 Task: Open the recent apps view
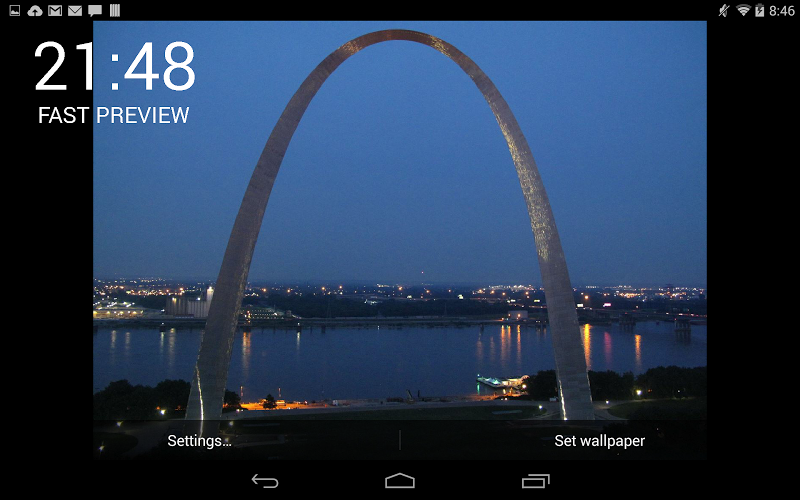[536, 481]
